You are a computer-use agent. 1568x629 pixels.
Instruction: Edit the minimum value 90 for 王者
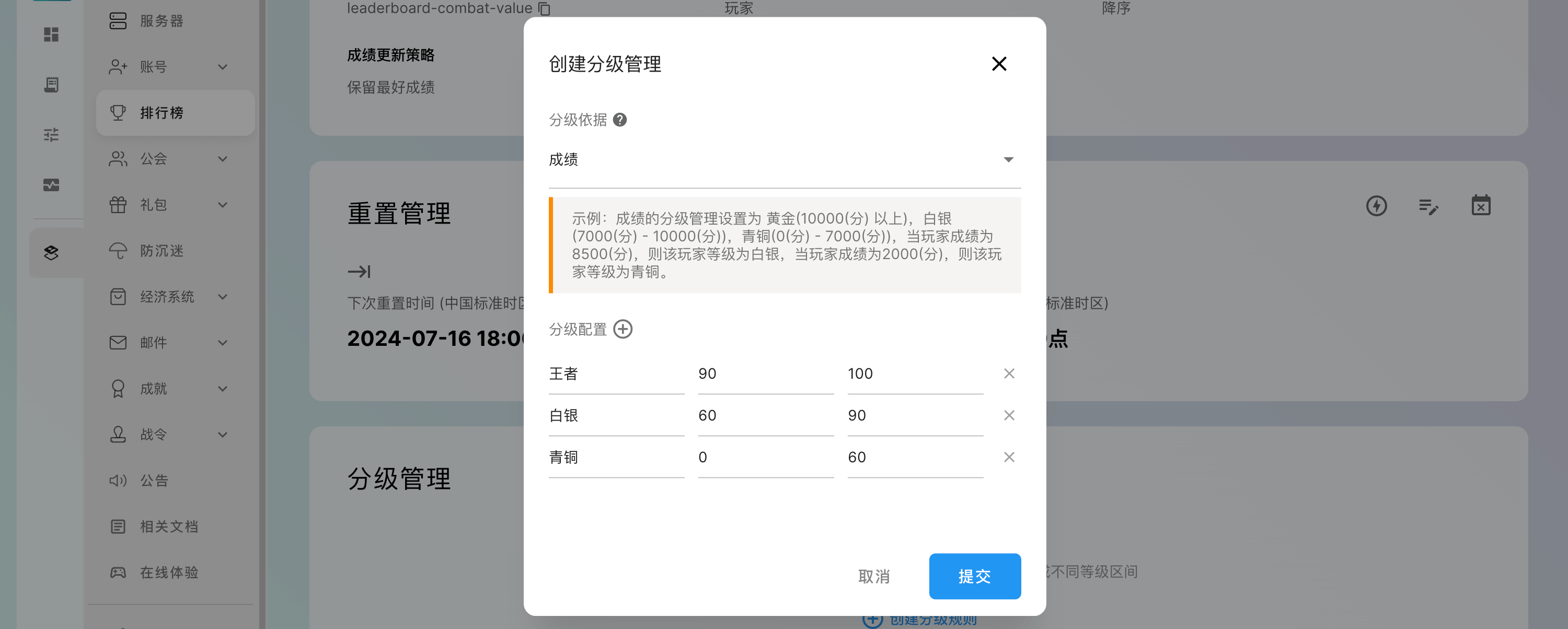point(765,374)
